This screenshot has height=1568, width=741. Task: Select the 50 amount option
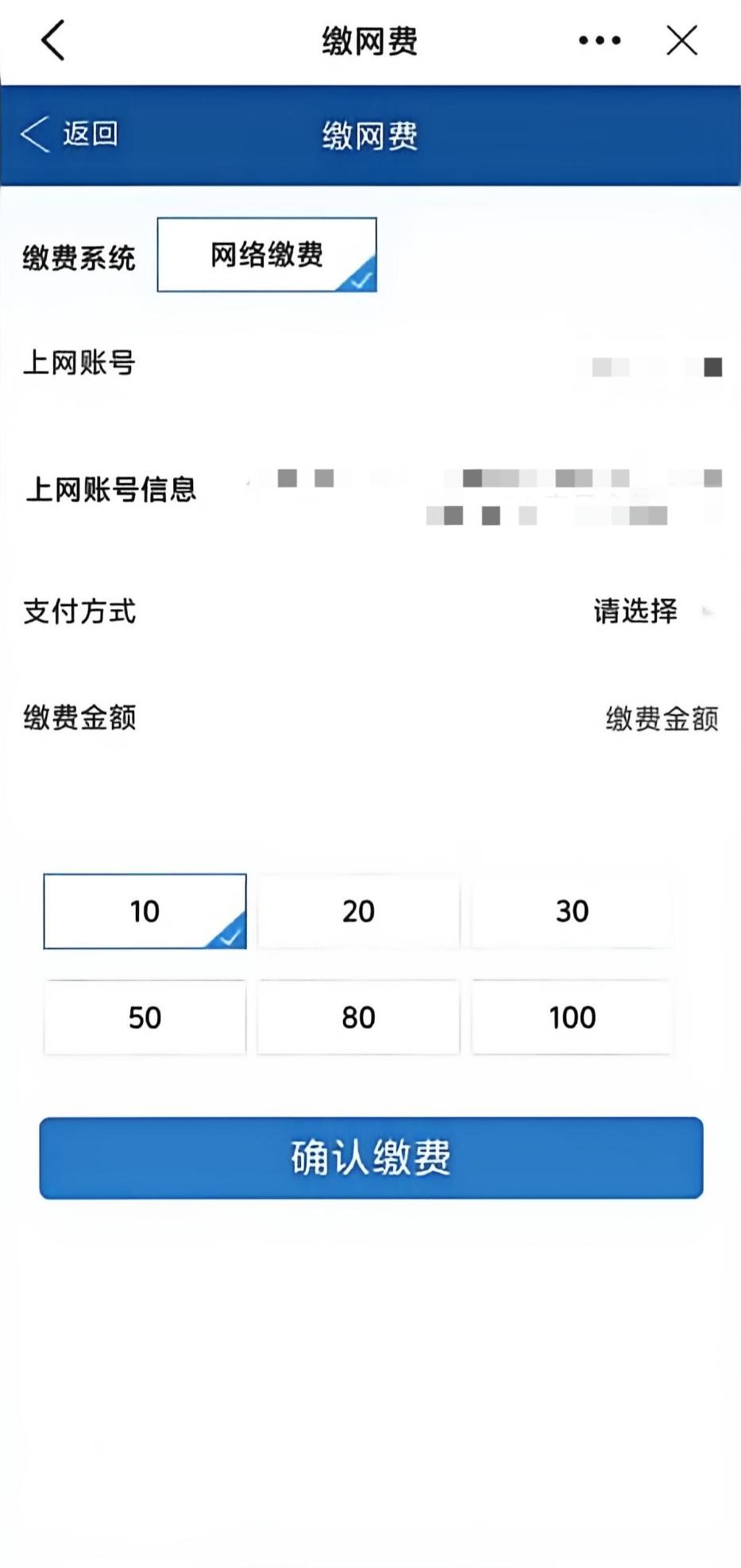(x=145, y=1018)
